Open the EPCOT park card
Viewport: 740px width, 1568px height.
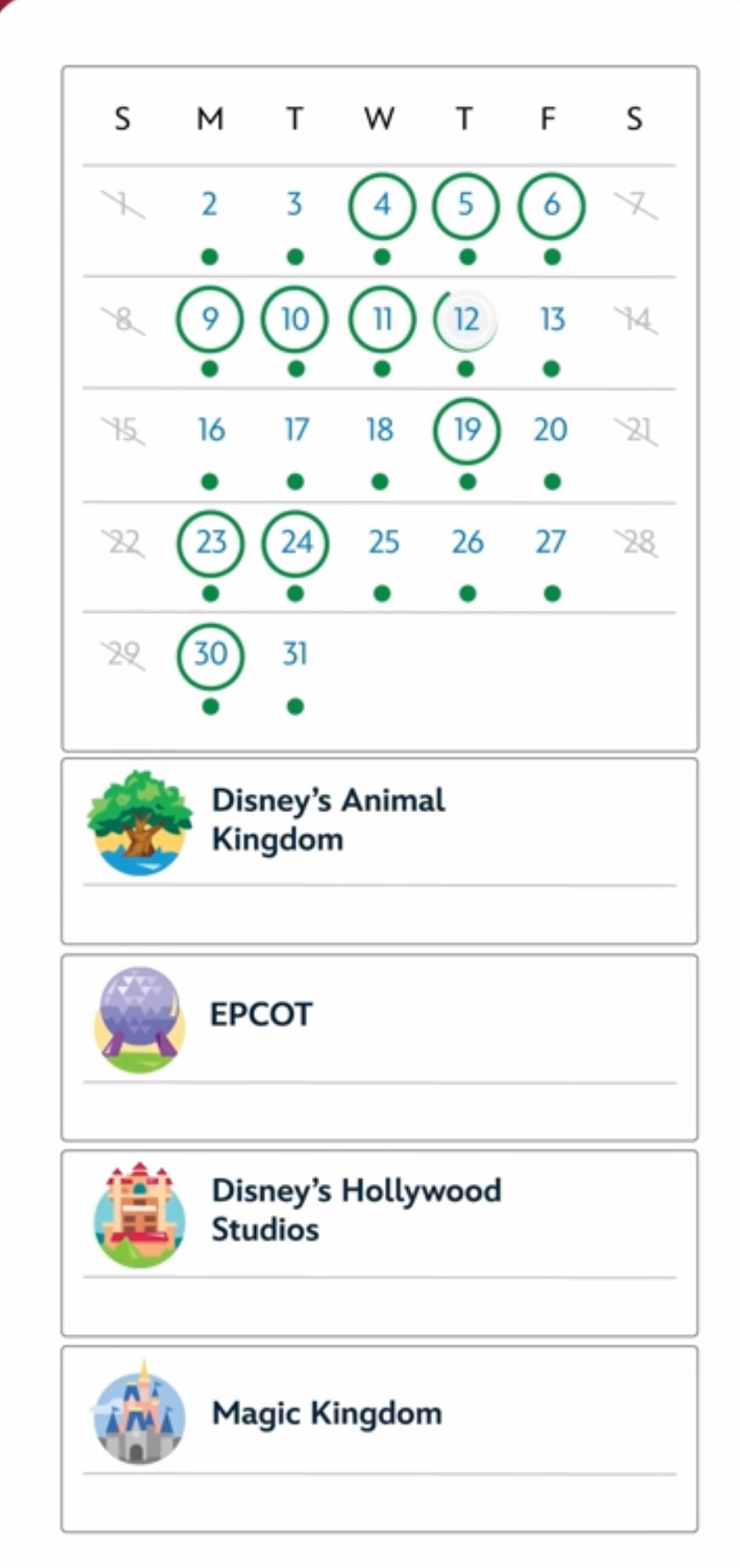tap(379, 1046)
